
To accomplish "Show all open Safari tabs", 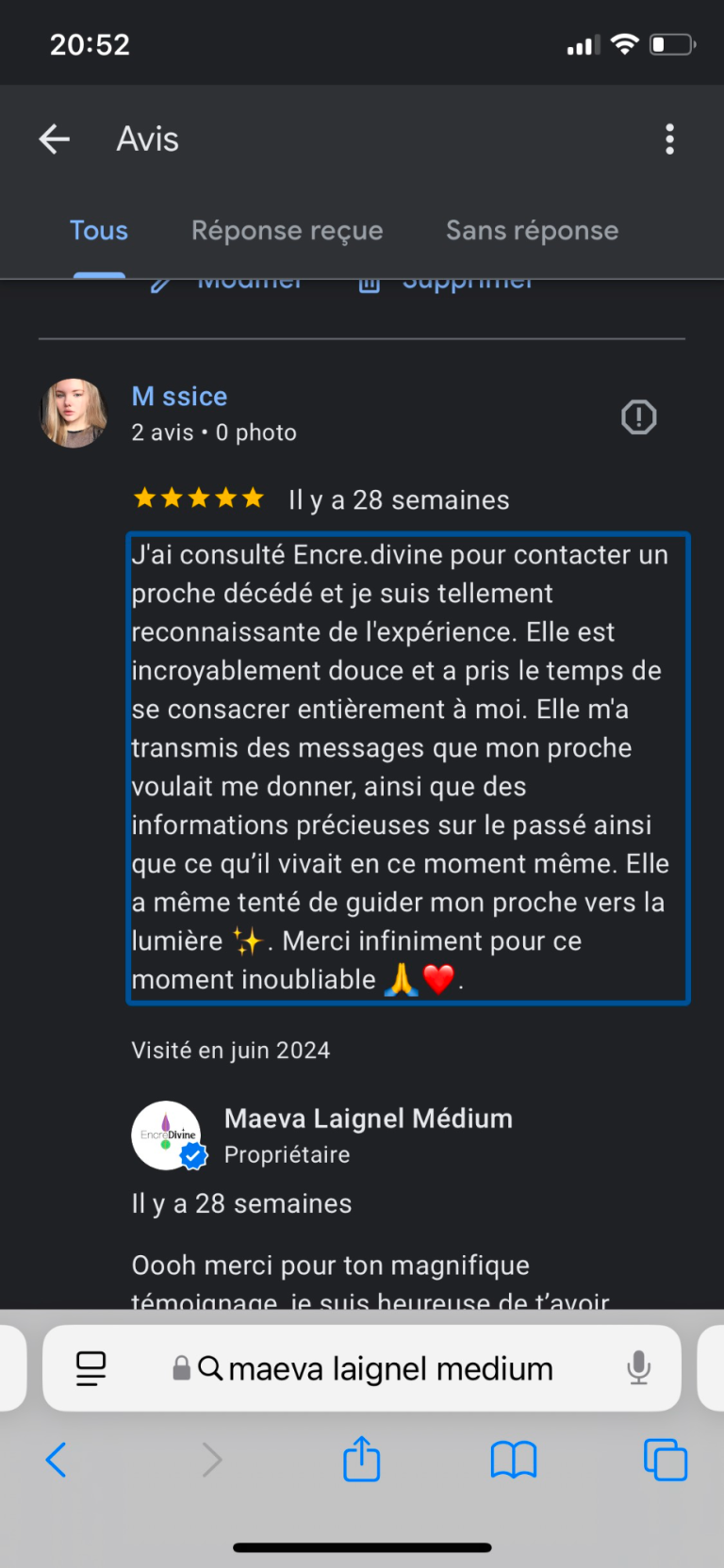I will 665,1460.
